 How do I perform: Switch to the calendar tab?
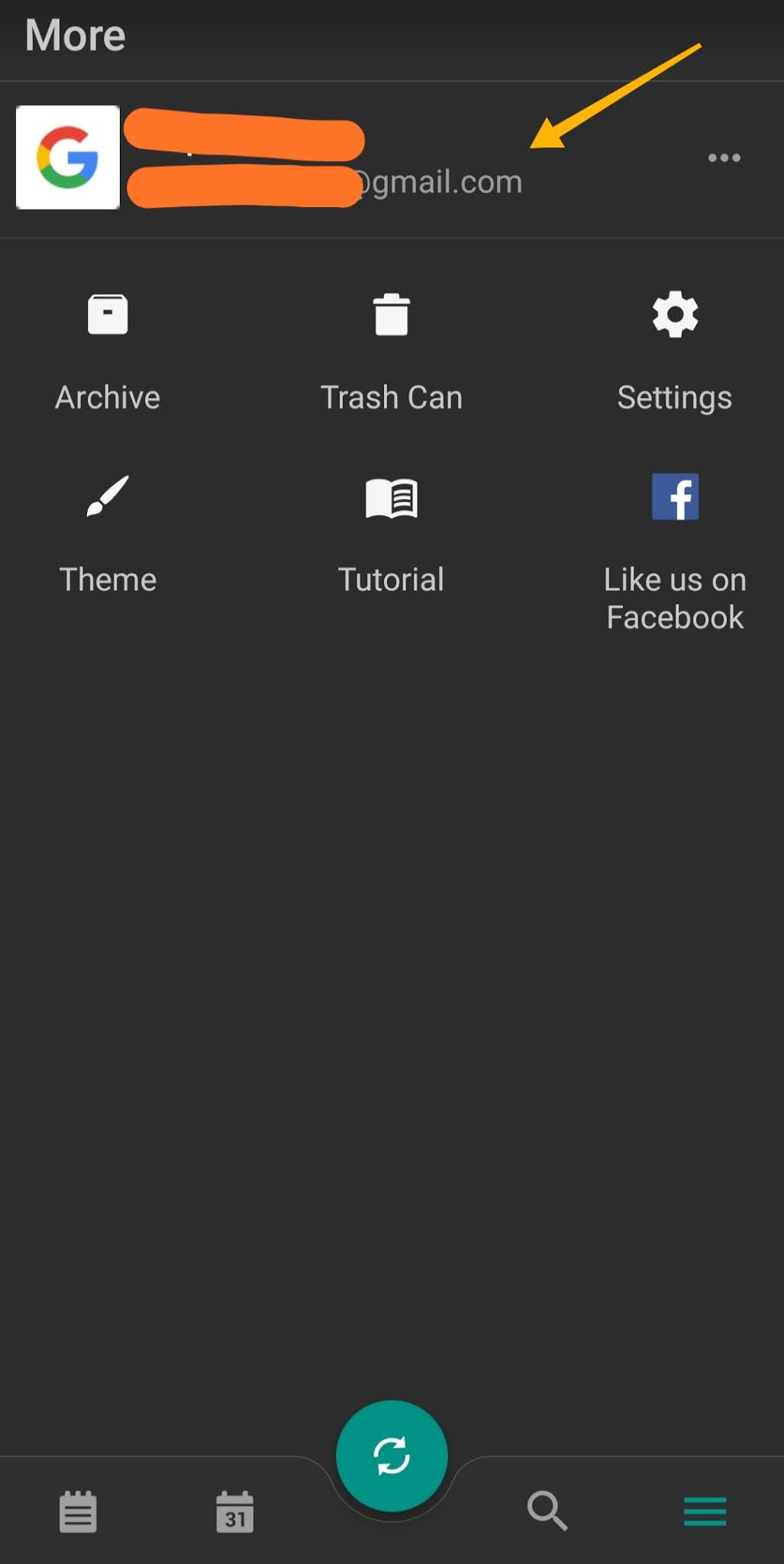(234, 1511)
